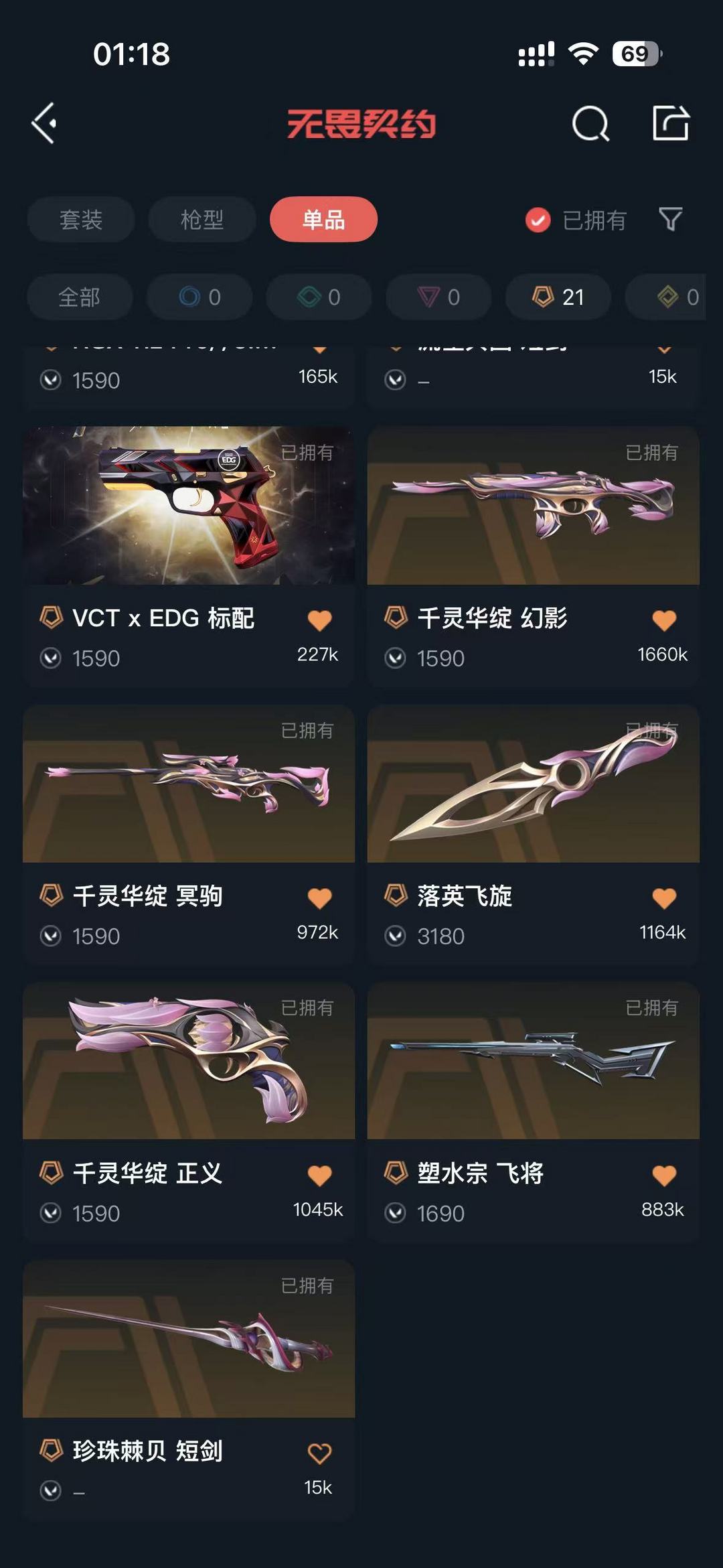Select the blue rarity filter showing 0
Image resolution: width=723 pixels, height=1568 pixels.
click(x=198, y=297)
